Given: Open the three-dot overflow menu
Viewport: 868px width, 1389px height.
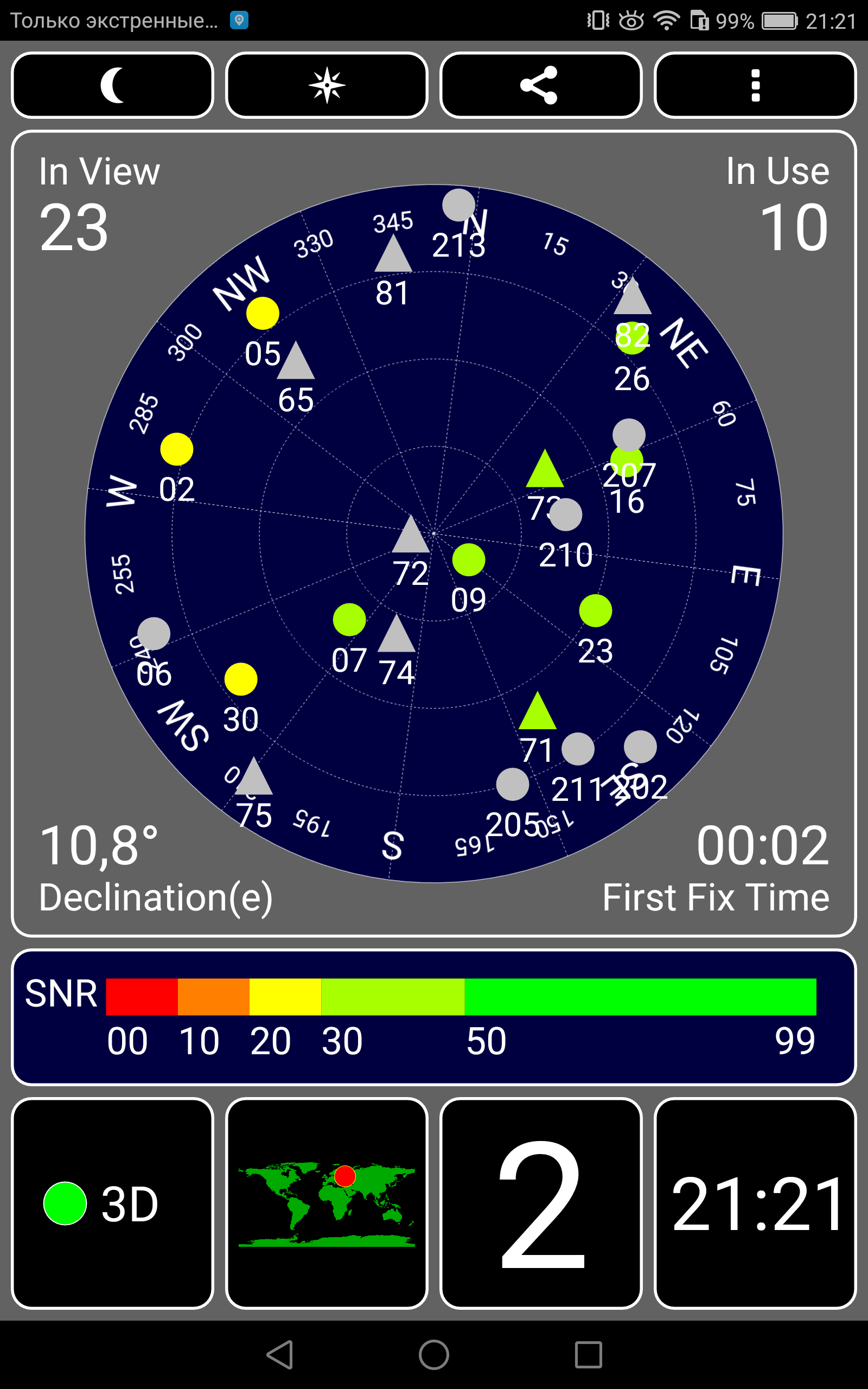Looking at the screenshot, I should (756, 86).
